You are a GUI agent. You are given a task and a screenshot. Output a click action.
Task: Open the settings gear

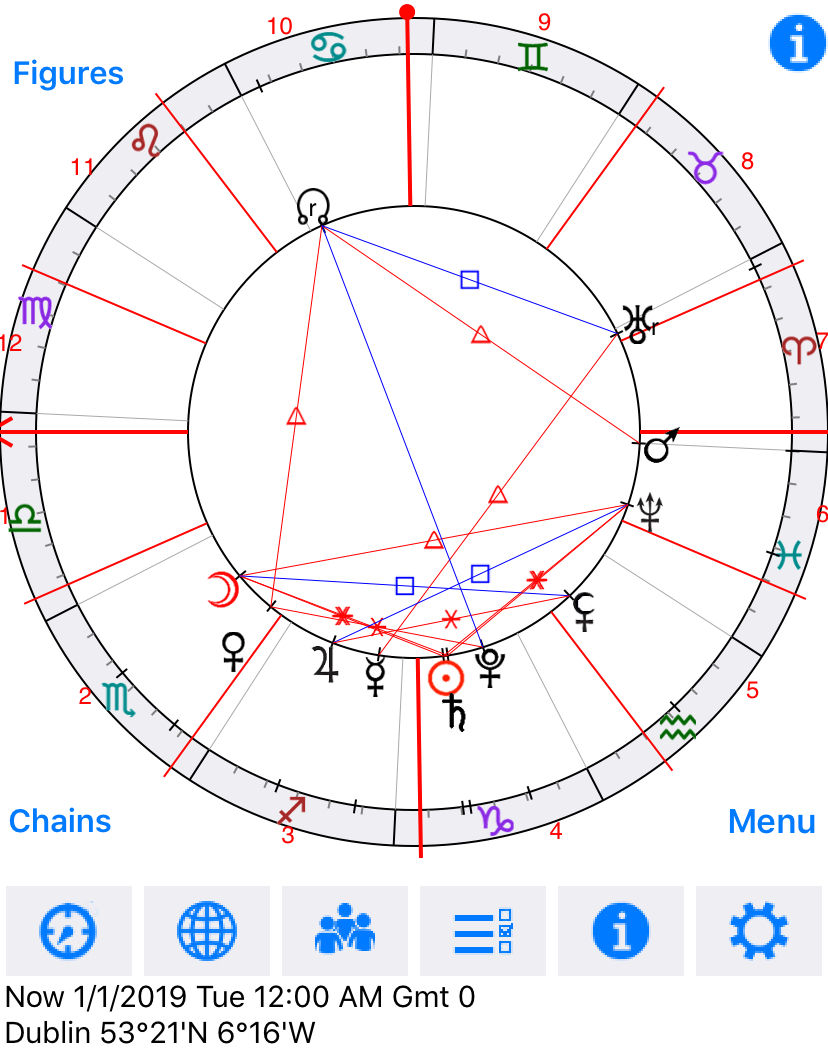point(759,931)
